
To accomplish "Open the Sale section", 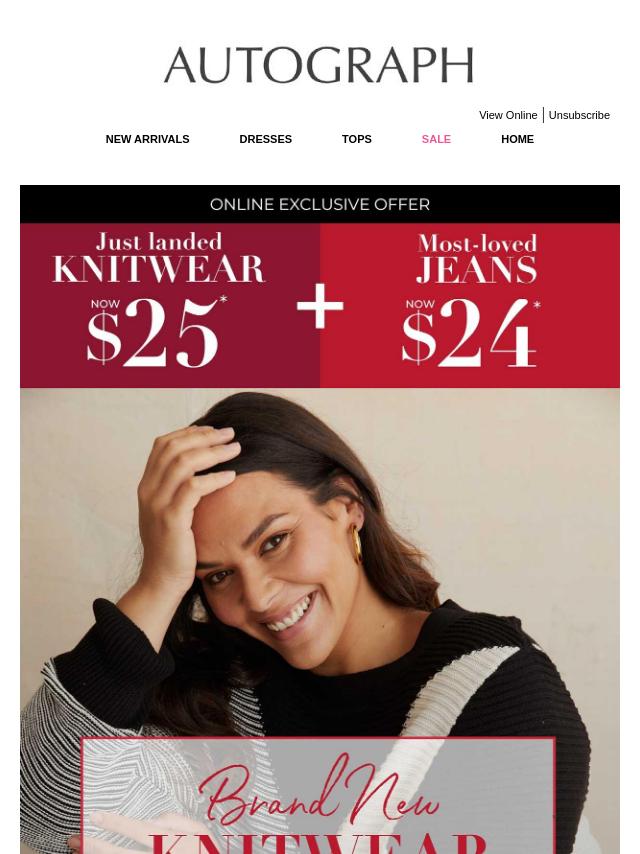I will pyautogui.click(x=436, y=139).
